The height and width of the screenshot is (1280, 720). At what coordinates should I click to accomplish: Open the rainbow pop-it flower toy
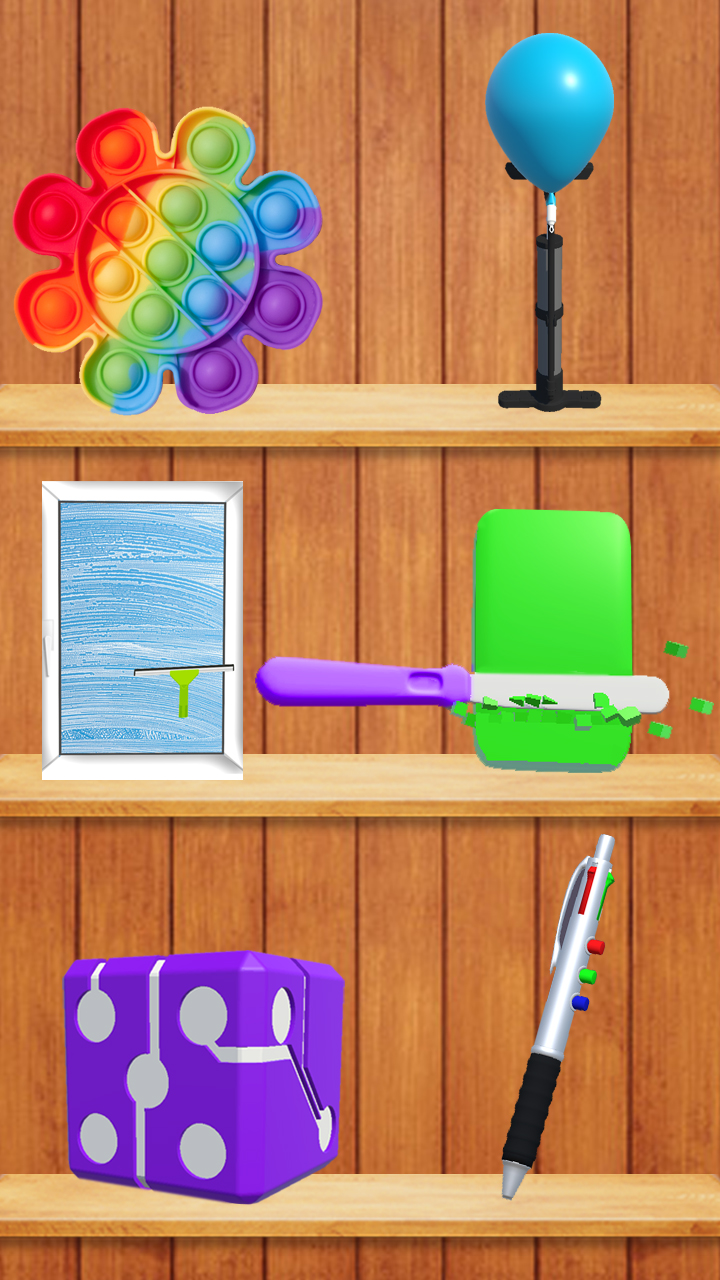pos(166,260)
